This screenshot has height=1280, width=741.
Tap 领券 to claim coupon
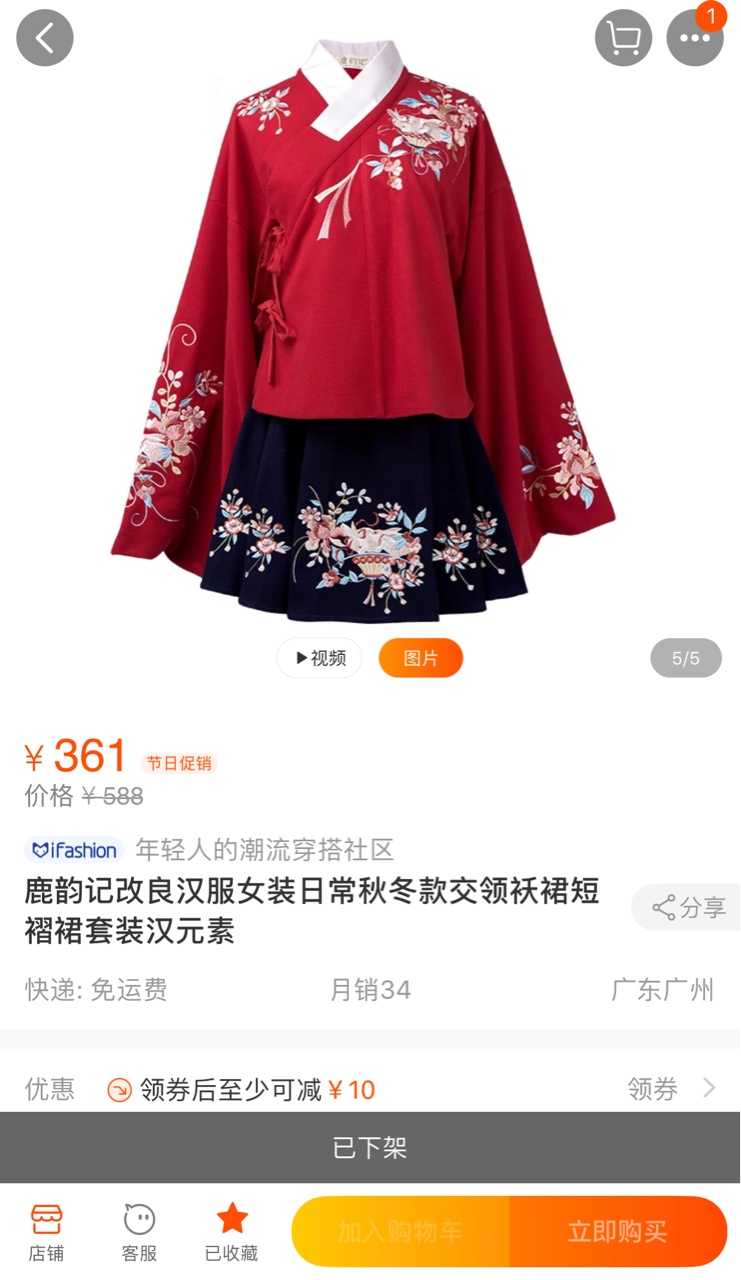671,1088
